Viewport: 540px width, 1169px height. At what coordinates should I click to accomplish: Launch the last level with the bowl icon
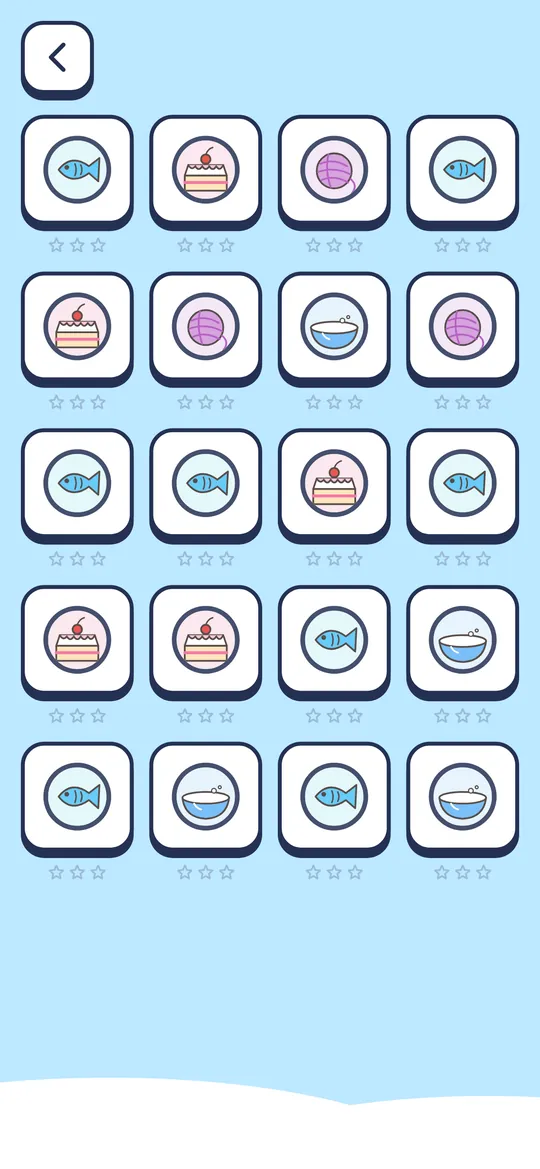(462, 798)
